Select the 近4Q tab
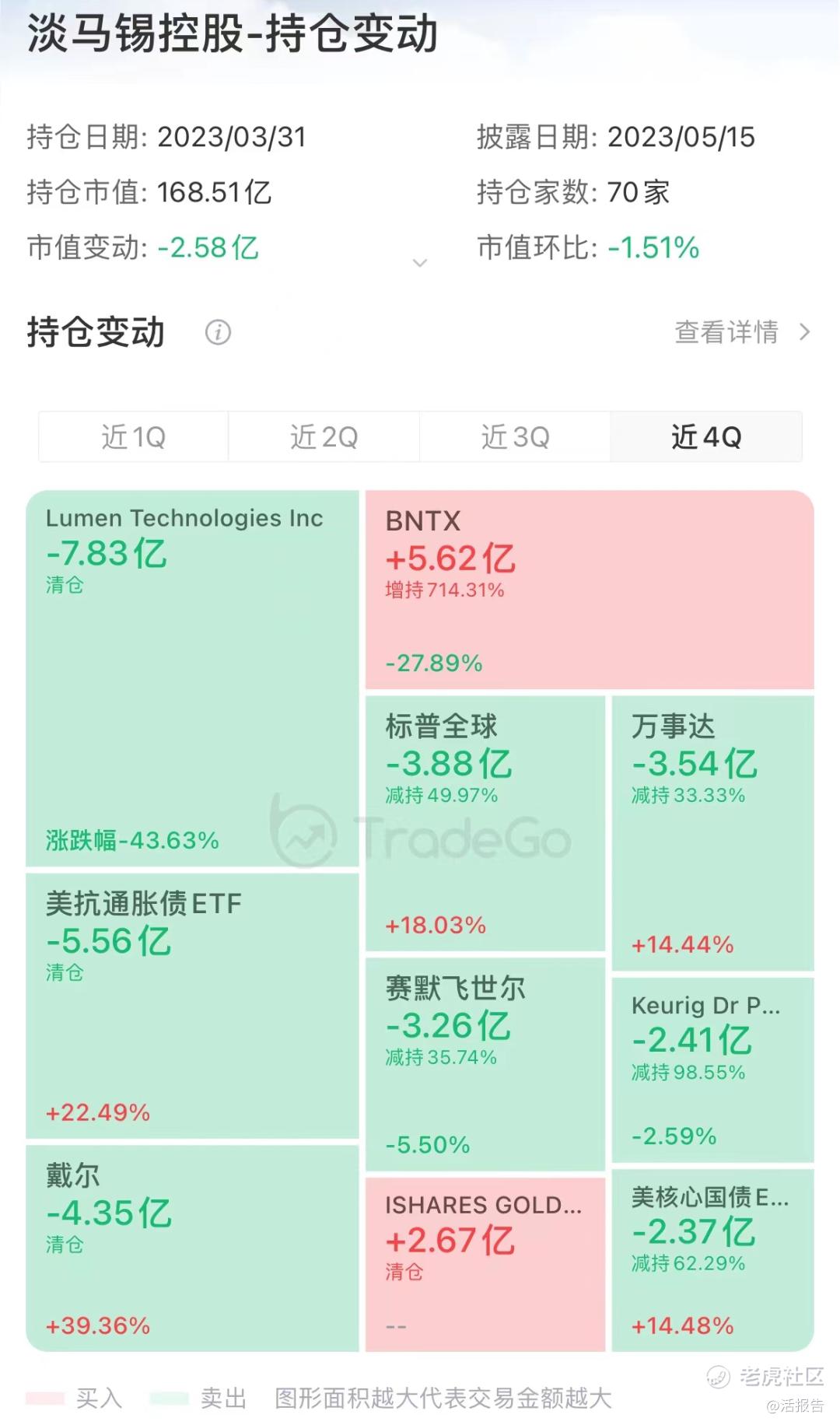 point(705,437)
